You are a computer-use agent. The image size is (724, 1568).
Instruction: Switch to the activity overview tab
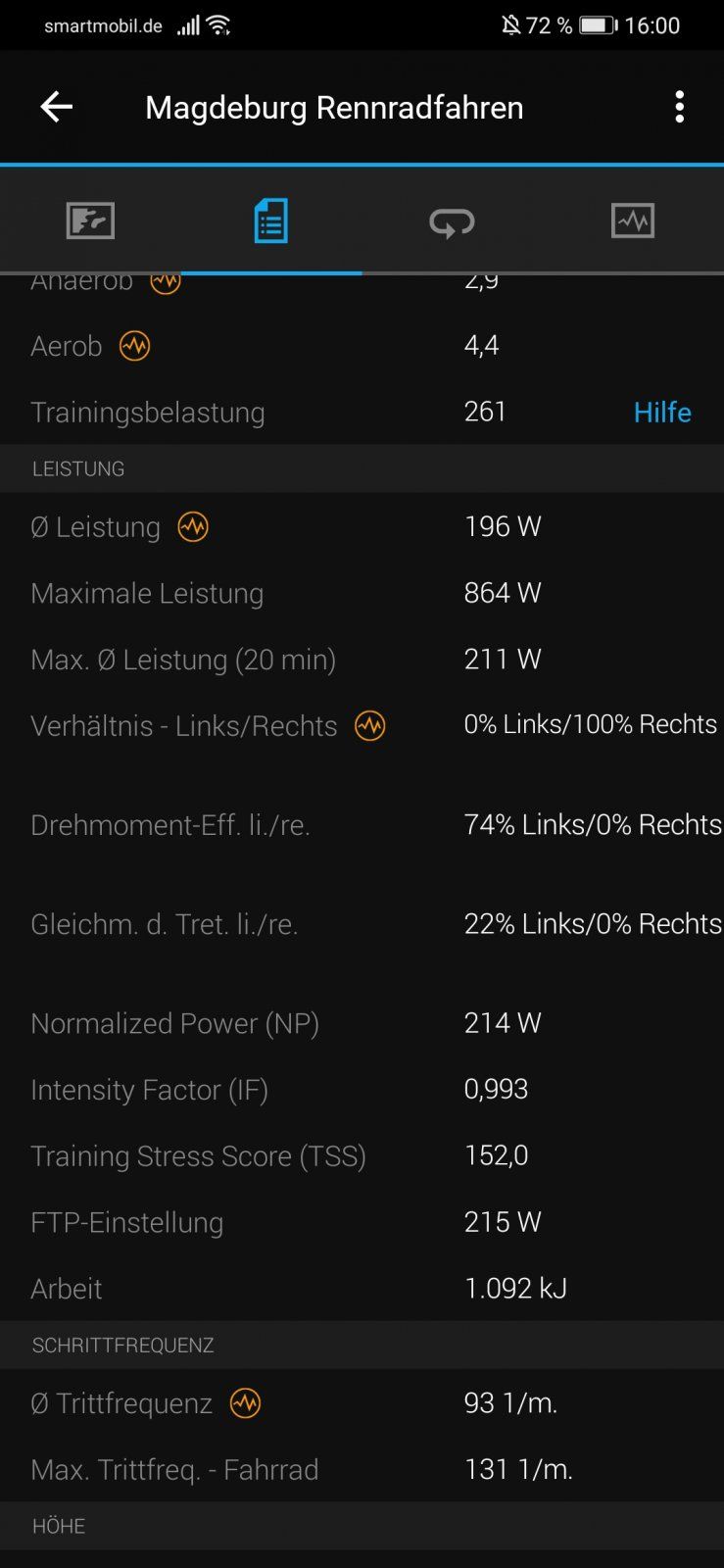click(x=90, y=220)
